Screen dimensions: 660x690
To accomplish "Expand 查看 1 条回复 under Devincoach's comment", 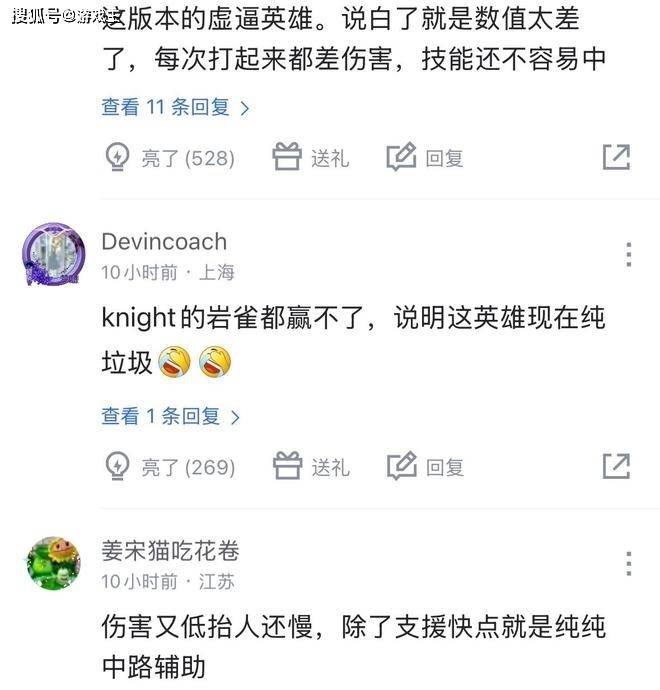I will click(170, 416).
